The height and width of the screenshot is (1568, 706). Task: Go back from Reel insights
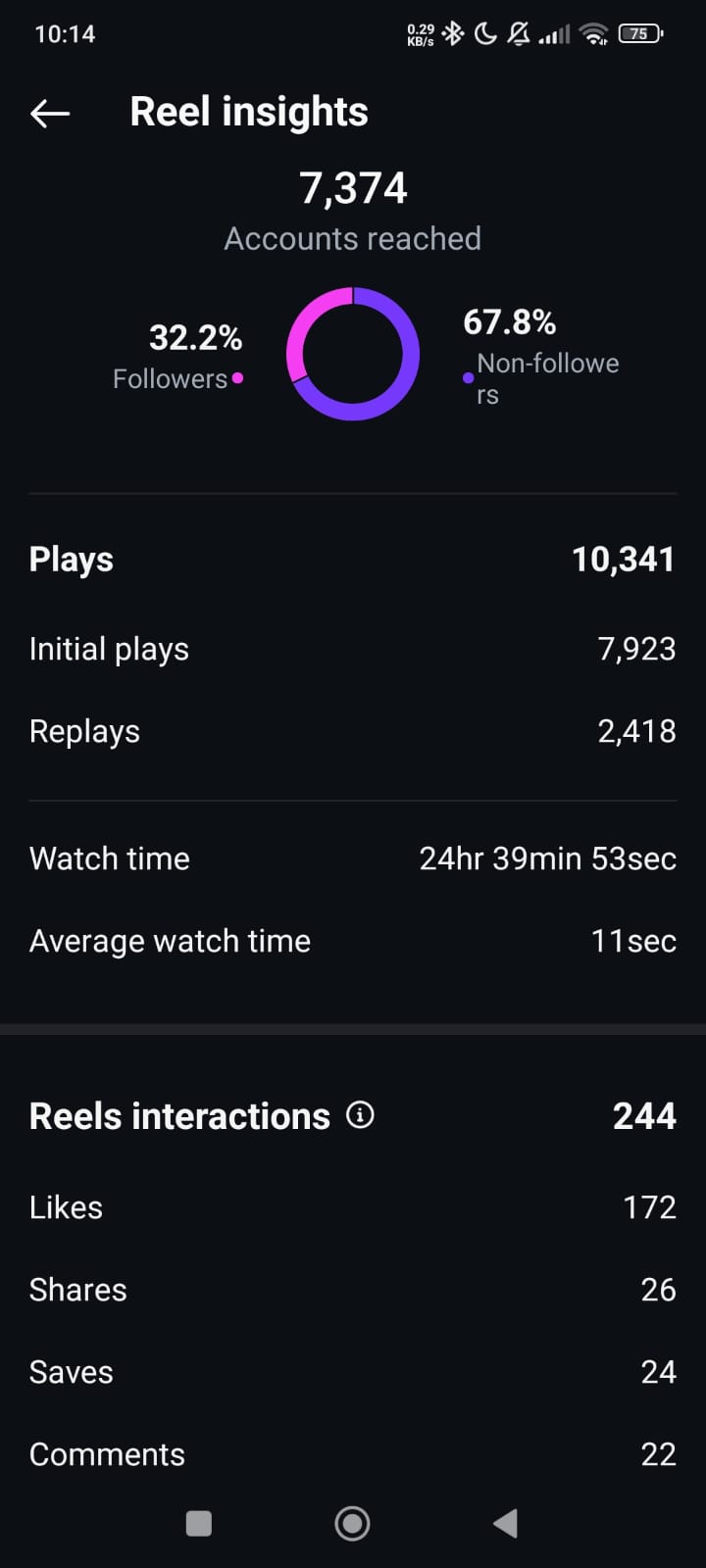50,114
